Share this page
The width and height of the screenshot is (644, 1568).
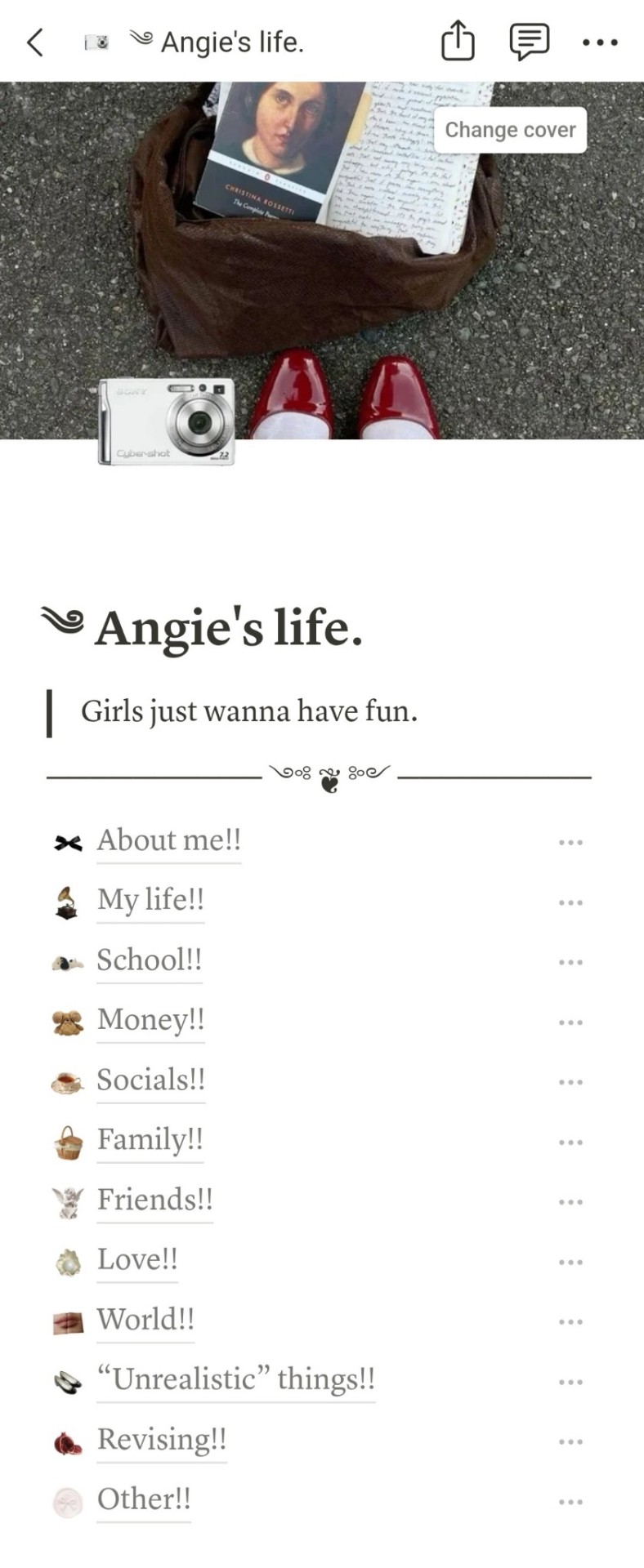pyautogui.click(x=458, y=41)
